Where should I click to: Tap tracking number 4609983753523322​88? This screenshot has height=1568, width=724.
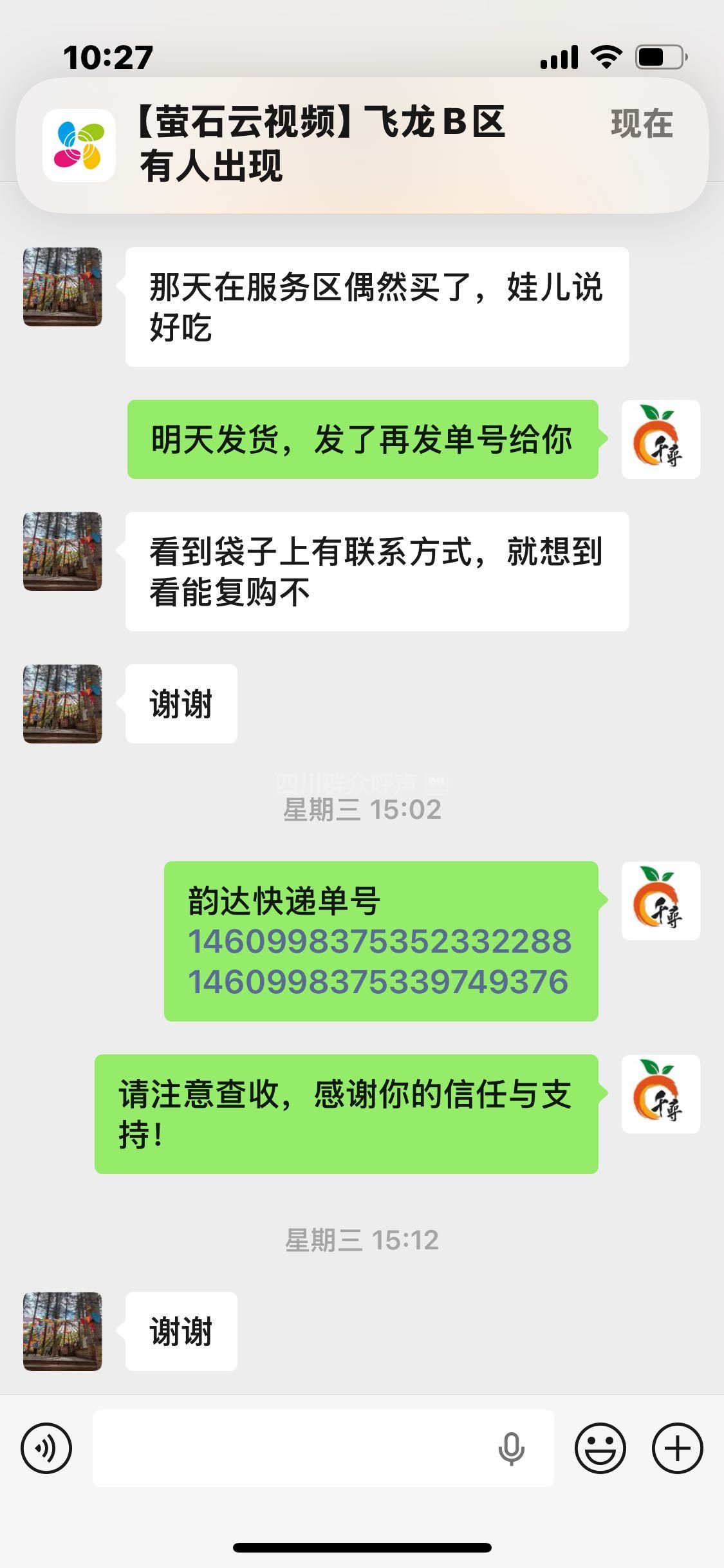click(379, 941)
